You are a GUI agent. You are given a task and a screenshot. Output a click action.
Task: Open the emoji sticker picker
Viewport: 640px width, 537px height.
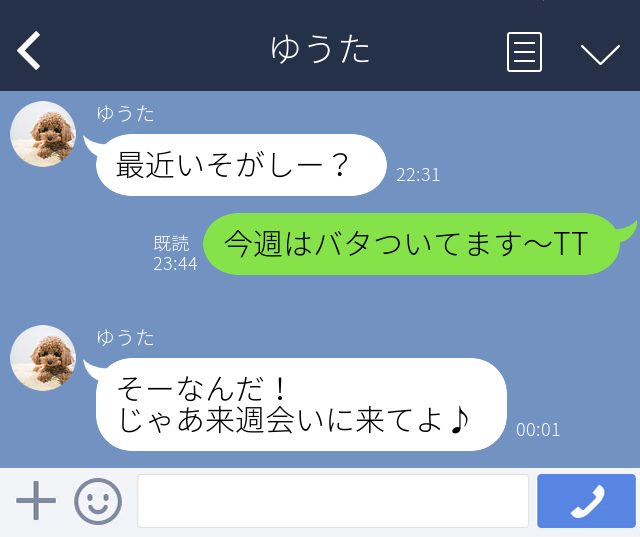98,501
